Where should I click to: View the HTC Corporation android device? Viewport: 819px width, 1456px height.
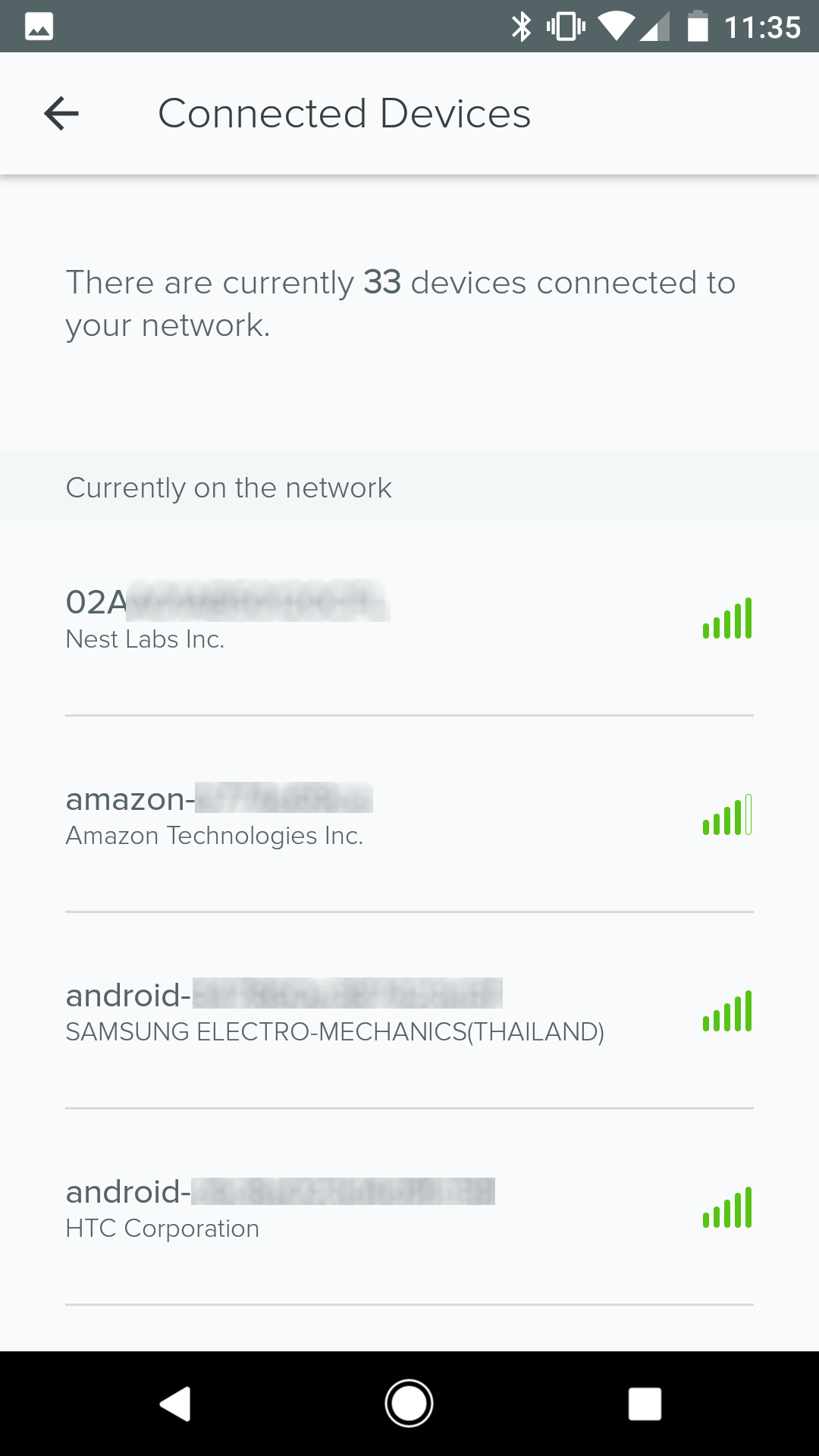tap(409, 1208)
